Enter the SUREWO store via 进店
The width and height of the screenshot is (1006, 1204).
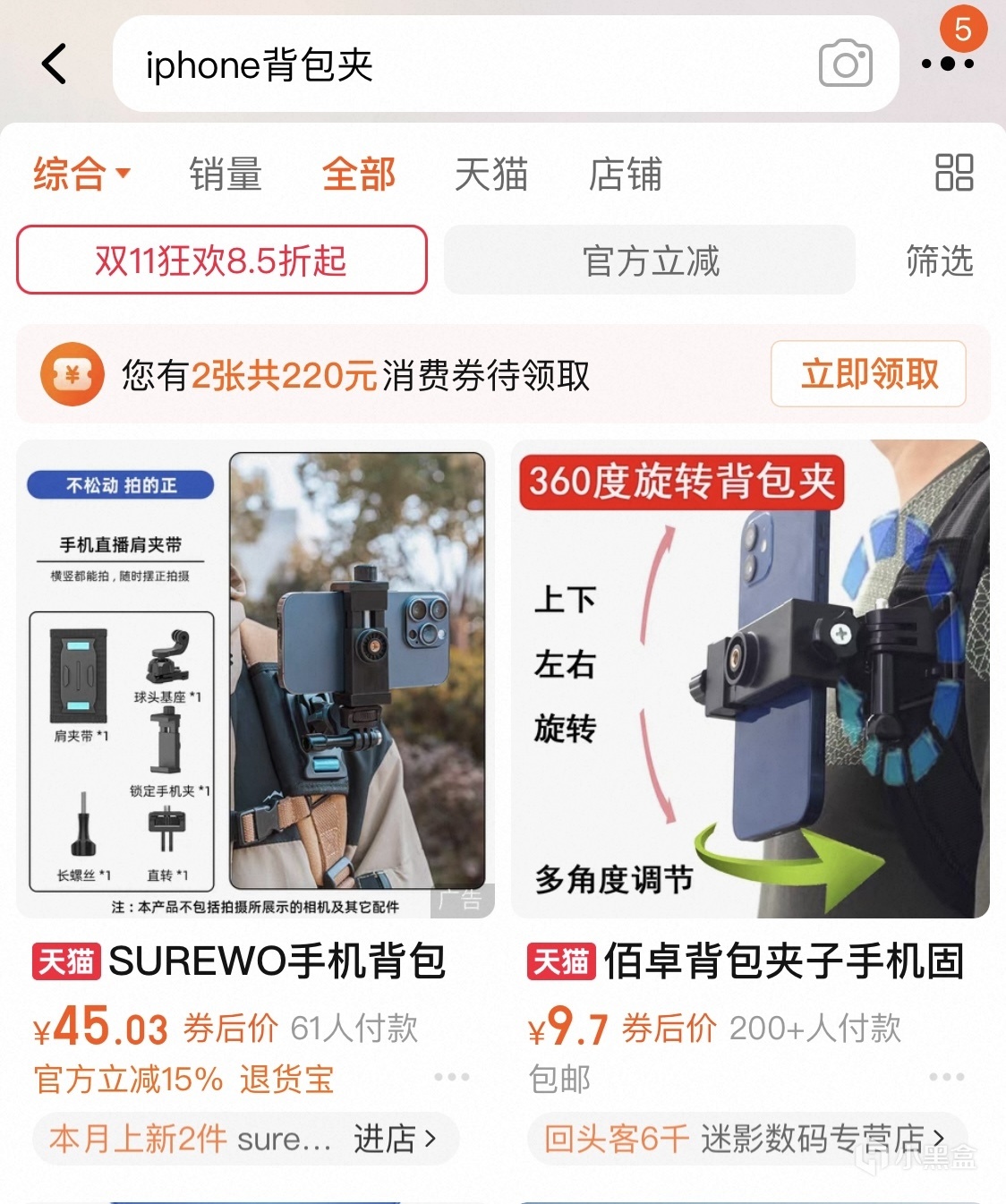[x=394, y=1139]
